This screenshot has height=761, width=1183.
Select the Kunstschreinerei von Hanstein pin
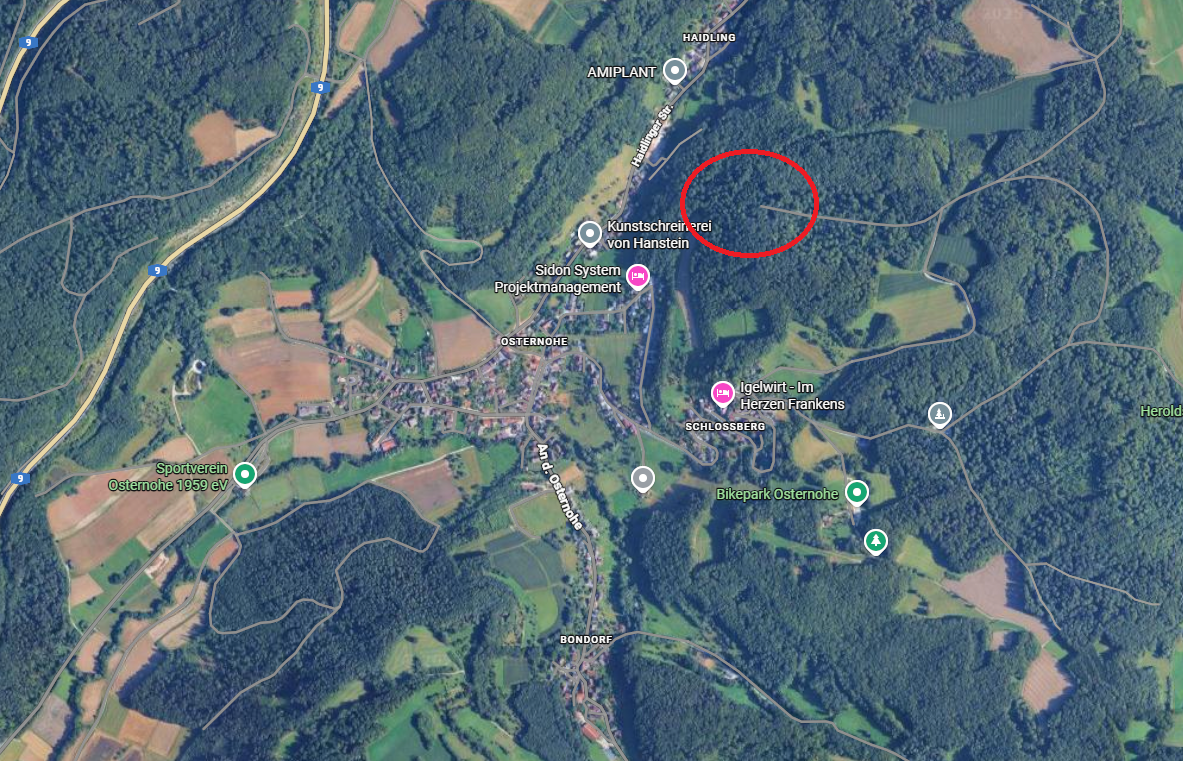590,234
